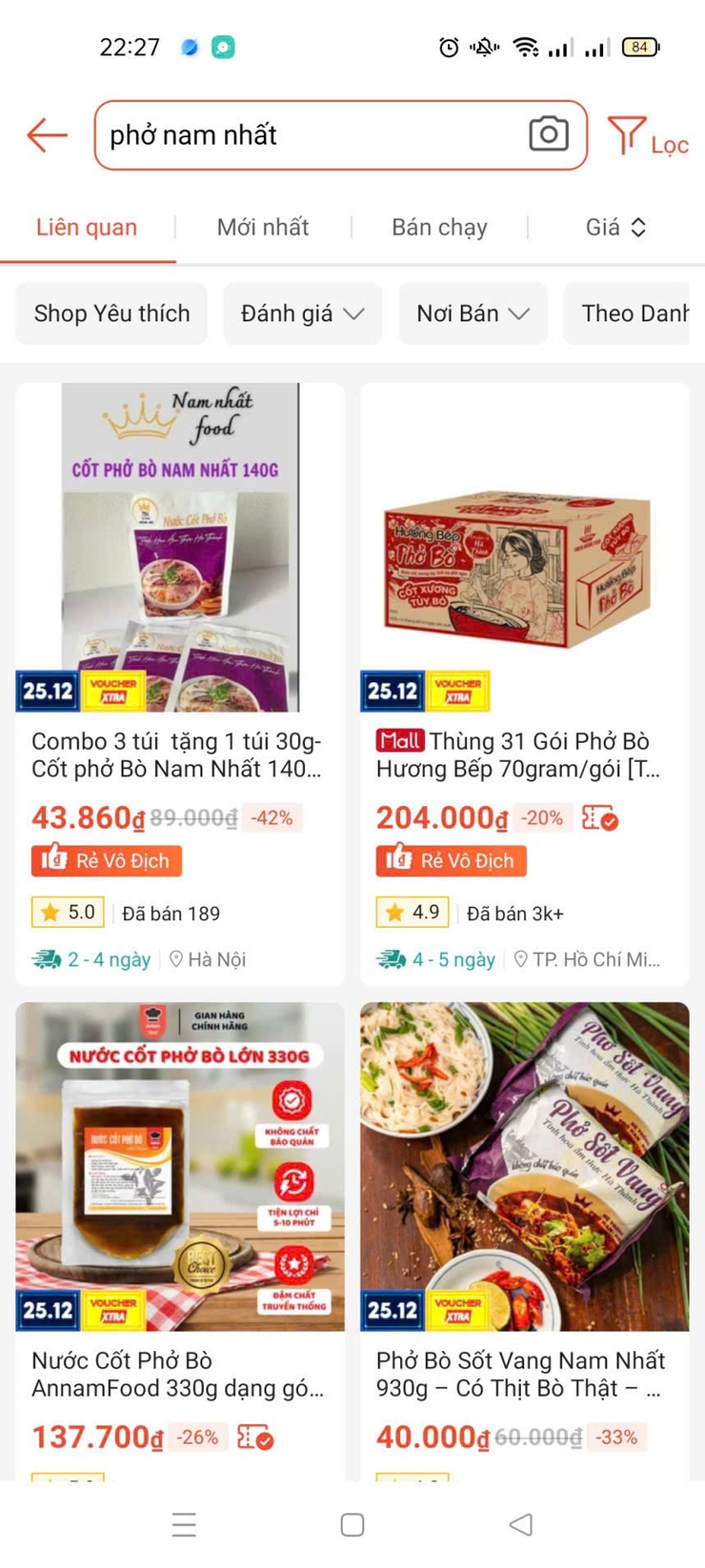This screenshot has height=1568, width=705.
Task: Tap the voucher-check icon next to the 204.000đ price
Action: click(x=600, y=817)
